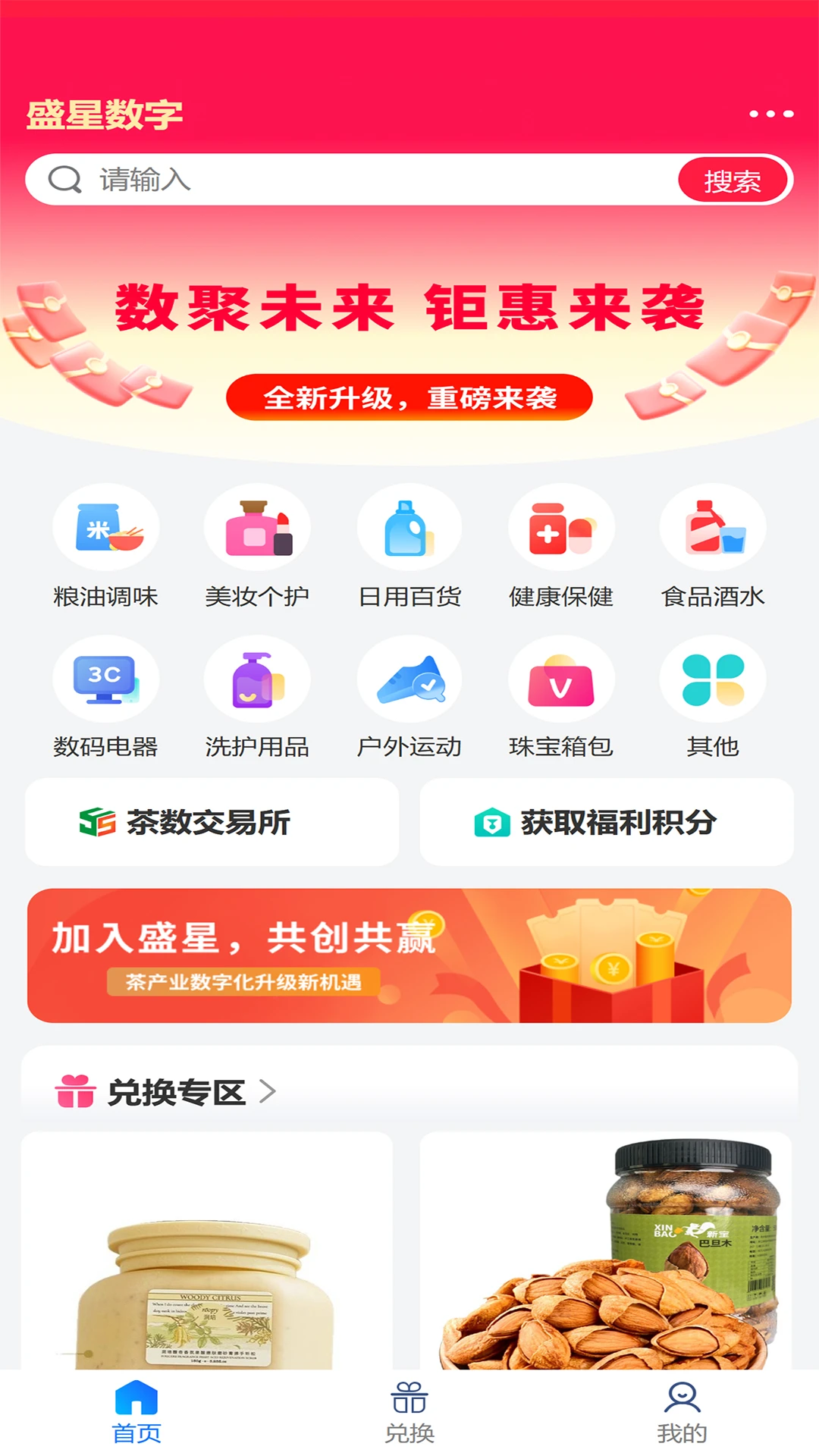819x1456 pixels.
Task: Open the 珠宝箱包 category icon
Action: (561, 679)
